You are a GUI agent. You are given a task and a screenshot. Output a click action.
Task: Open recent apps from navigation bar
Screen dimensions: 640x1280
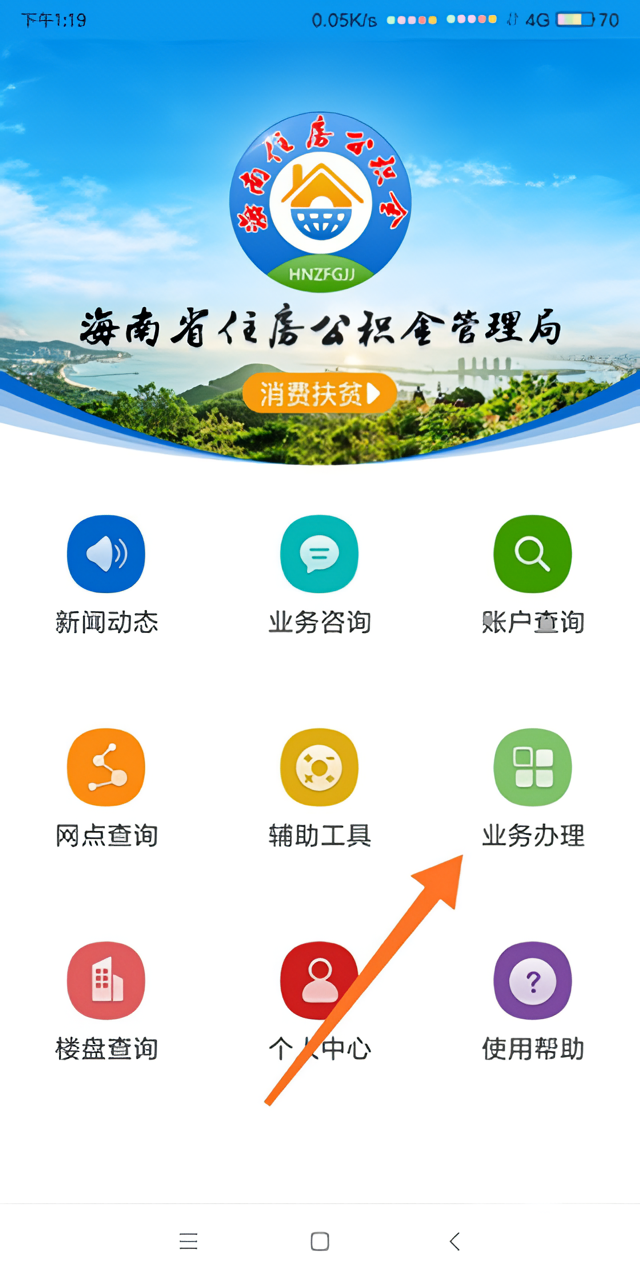tap(188, 1241)
